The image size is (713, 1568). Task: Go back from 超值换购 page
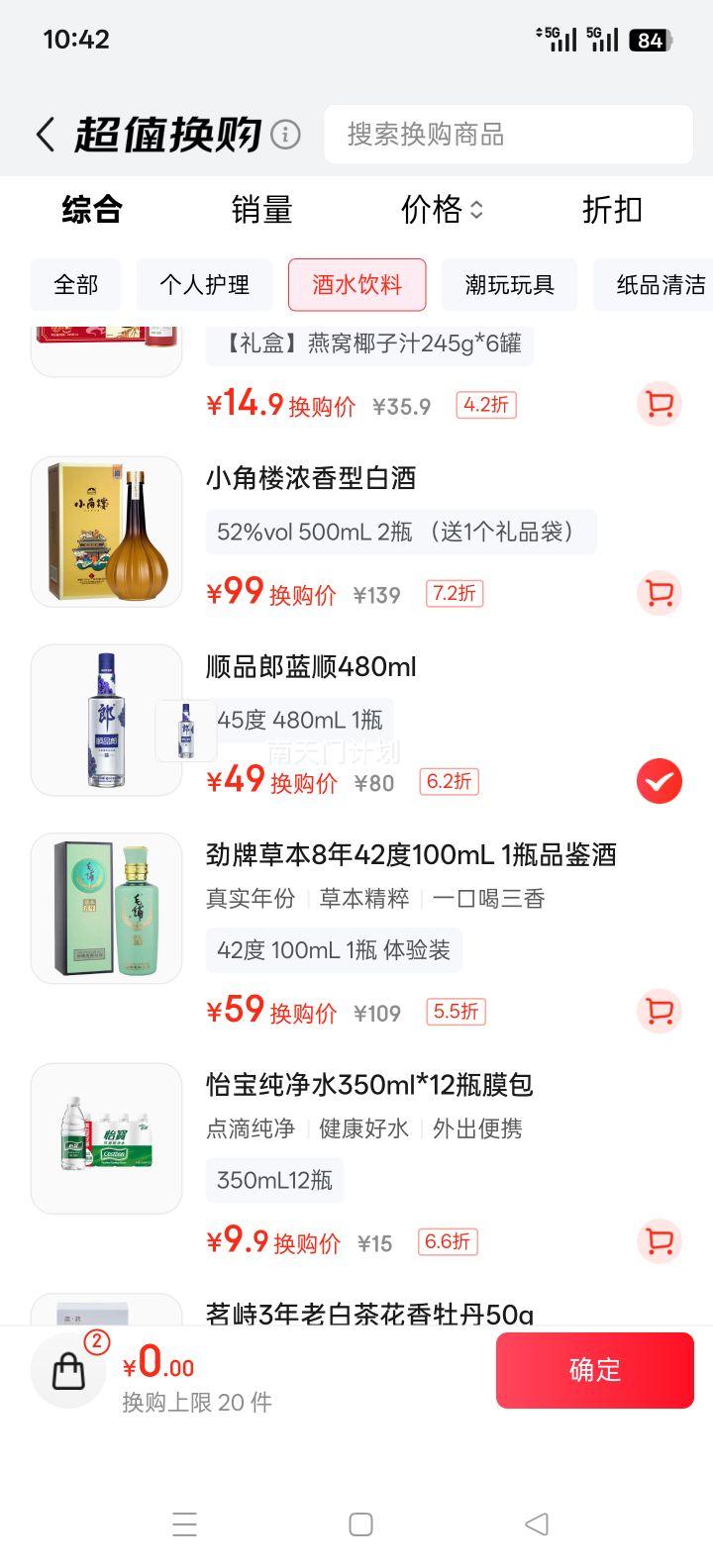[45, 135]
